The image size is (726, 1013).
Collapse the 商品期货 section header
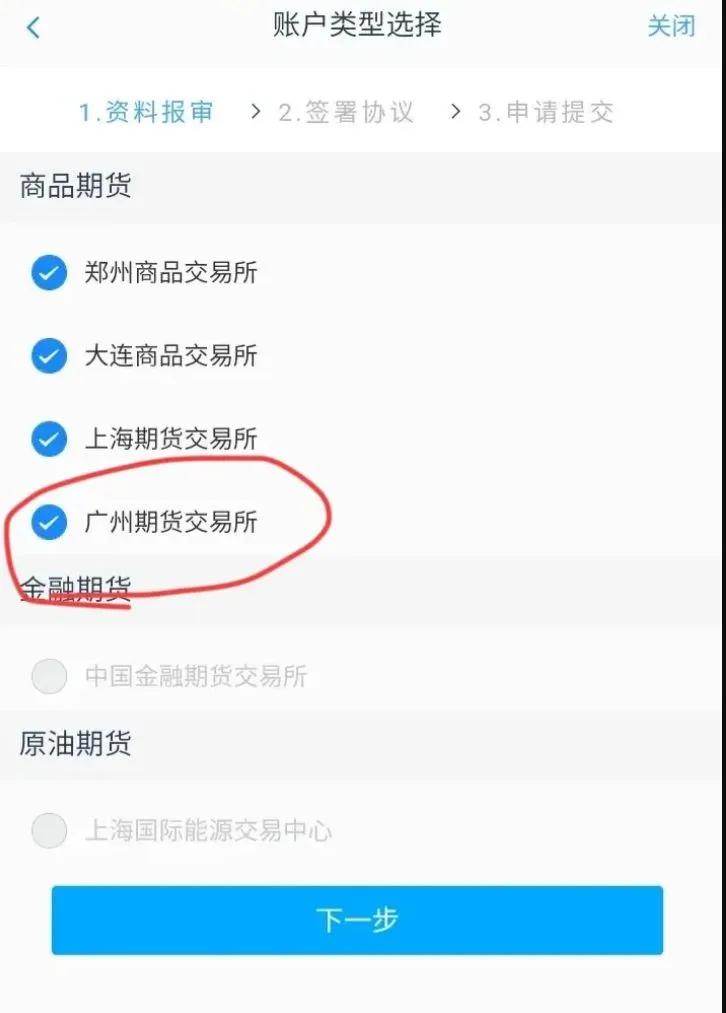[x=75, y=185]
